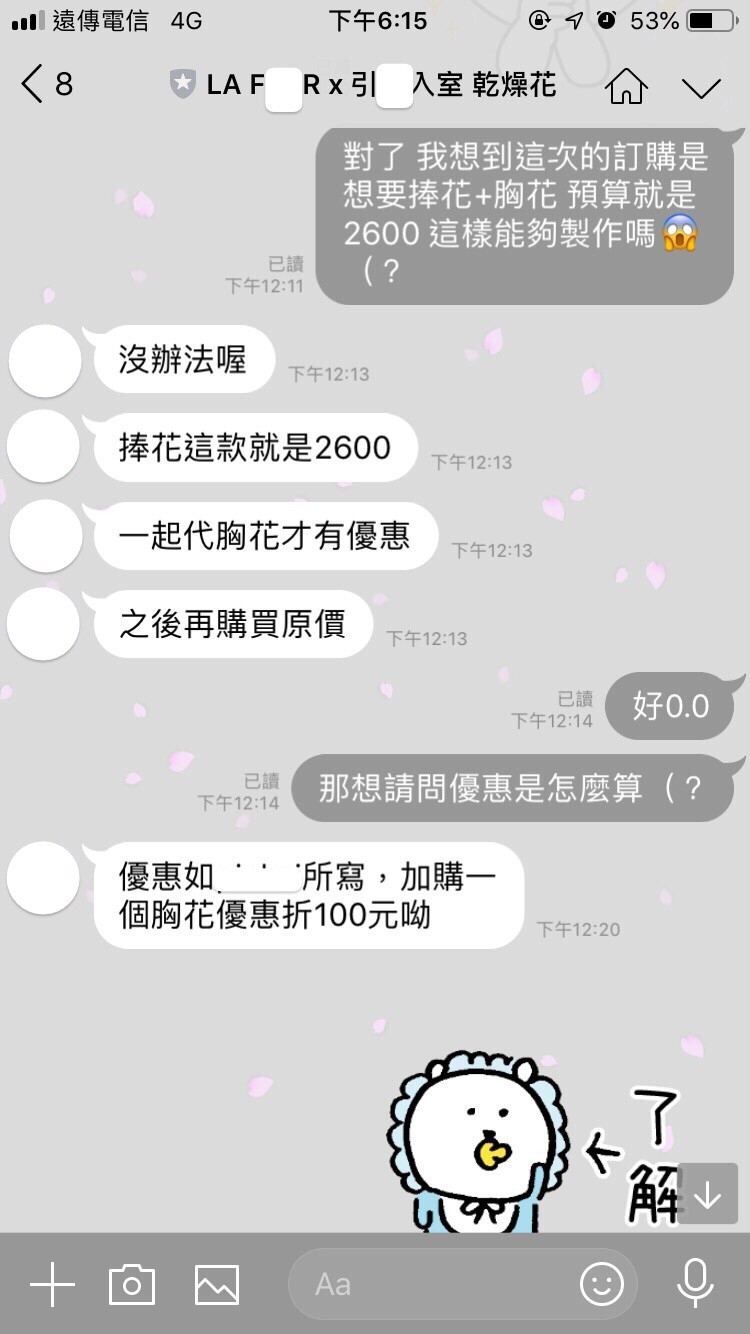Open the photo gallery picker
The image size is (750, 1334).
[x=217, y=1284]
